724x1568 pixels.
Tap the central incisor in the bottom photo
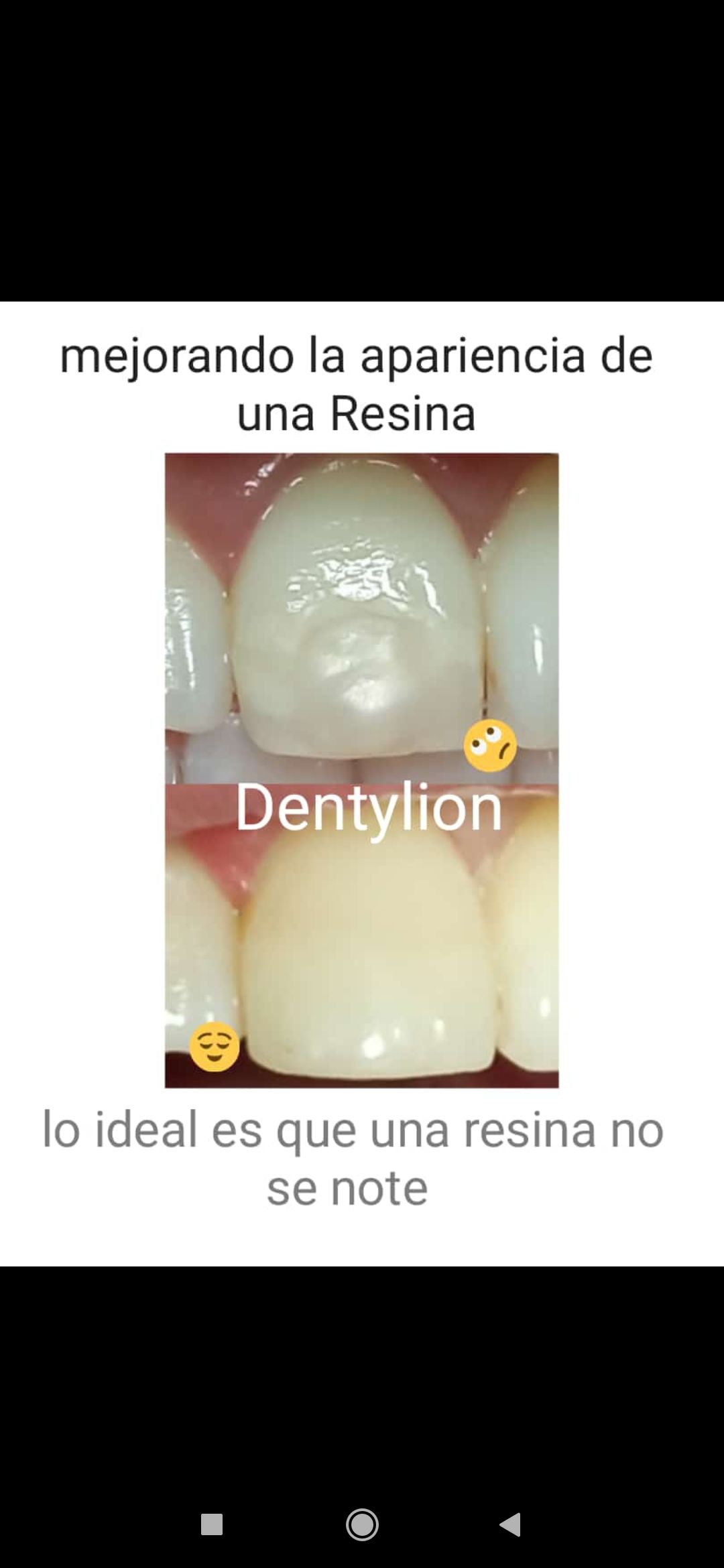coord(362,952)
